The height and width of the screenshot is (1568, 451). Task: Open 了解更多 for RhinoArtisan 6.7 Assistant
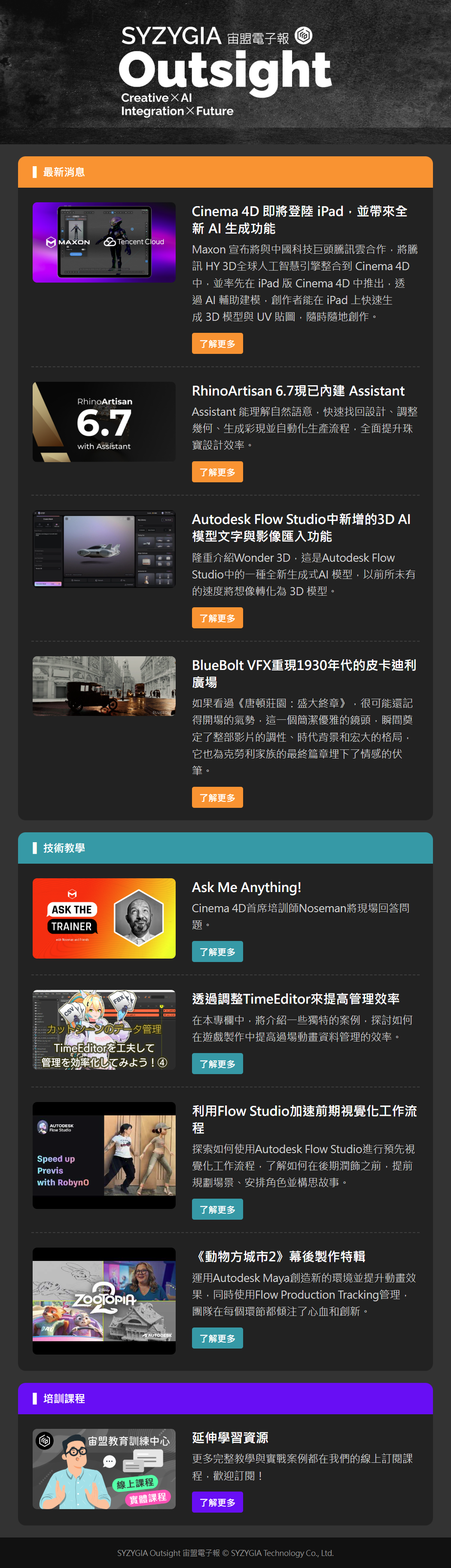tap(217, 472)
